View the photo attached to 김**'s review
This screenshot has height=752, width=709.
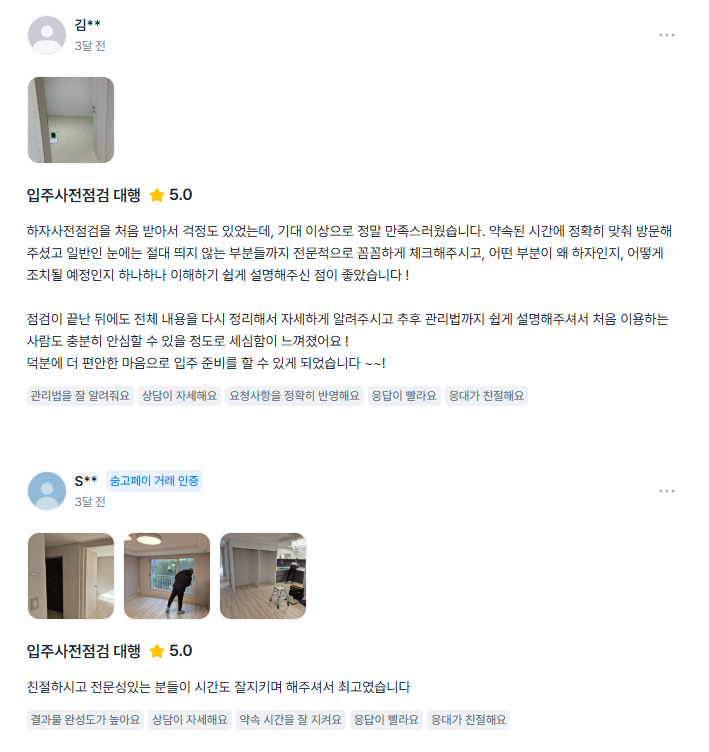click(x=70, y=120)
